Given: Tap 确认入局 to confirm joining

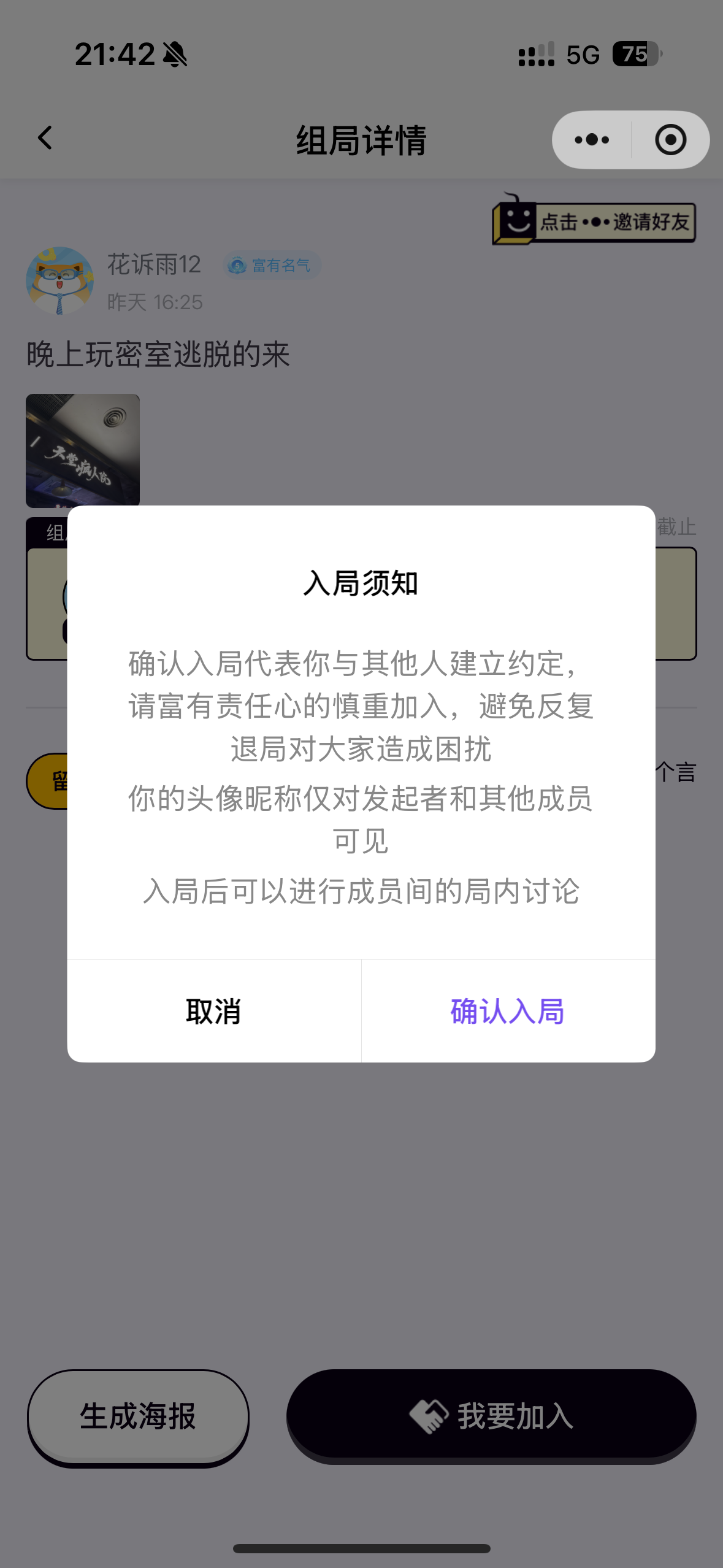Looking at the screenshot, I should pos(507,1013).
